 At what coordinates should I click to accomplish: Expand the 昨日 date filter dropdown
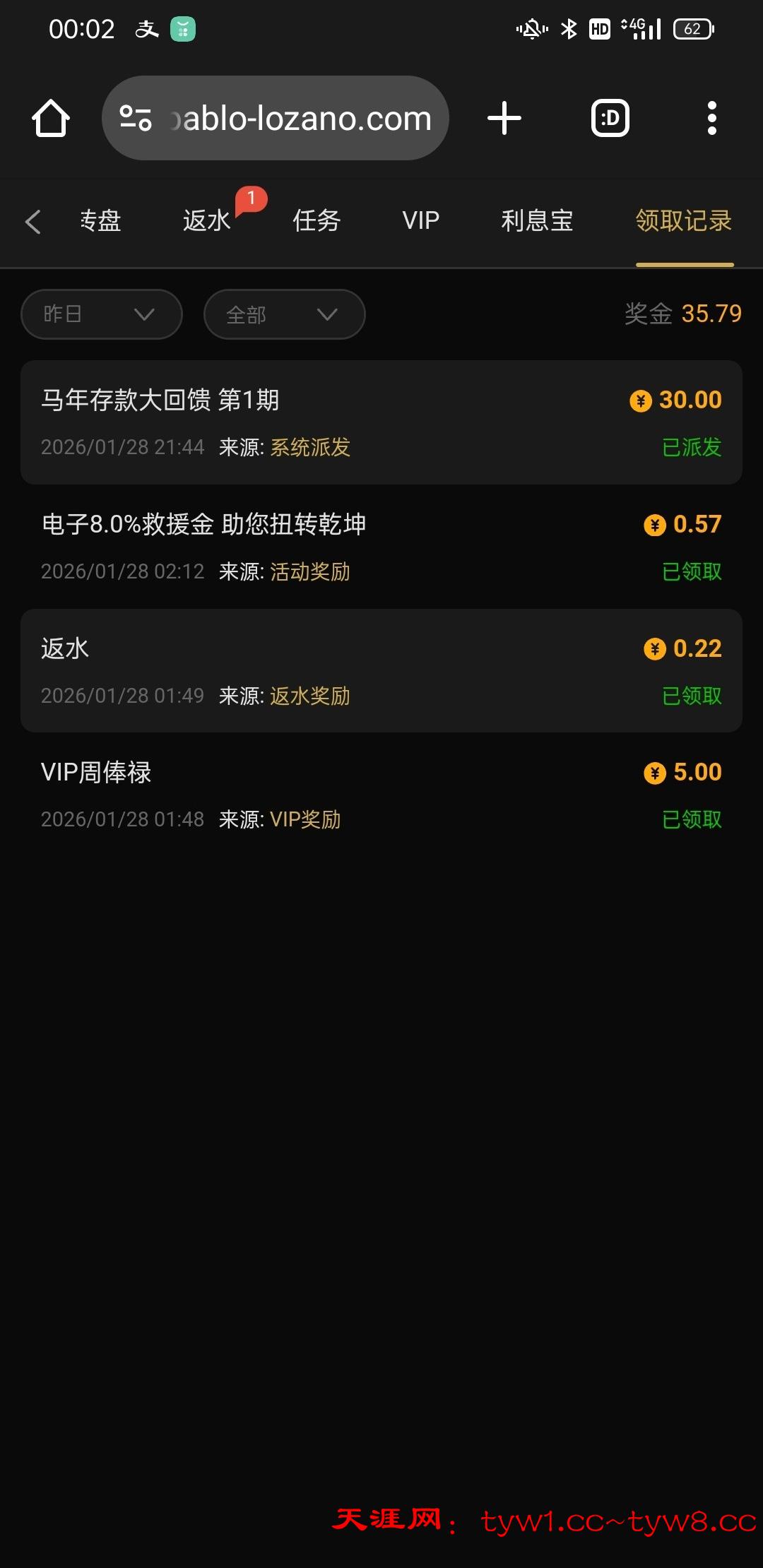[x=102, y=314]
